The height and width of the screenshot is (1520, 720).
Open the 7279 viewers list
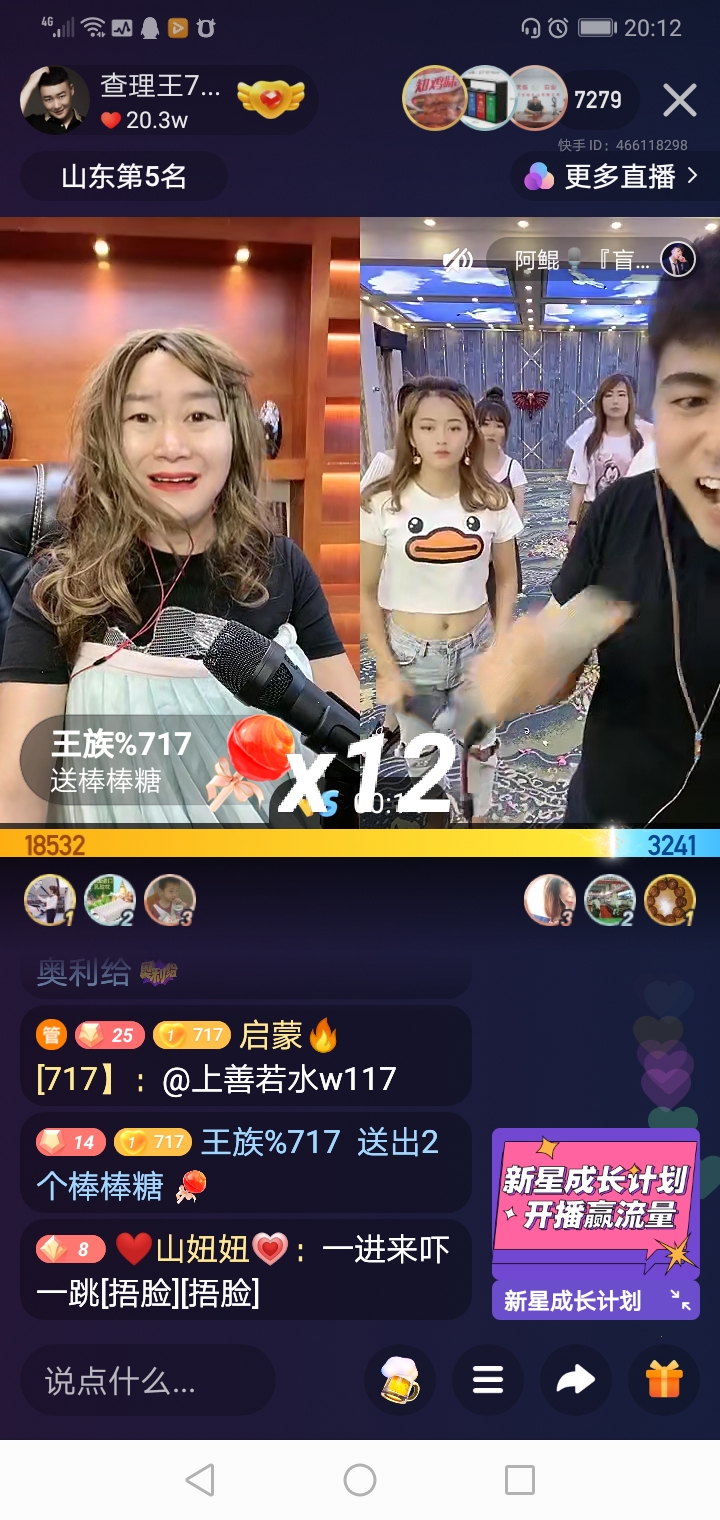pos(597,100)
